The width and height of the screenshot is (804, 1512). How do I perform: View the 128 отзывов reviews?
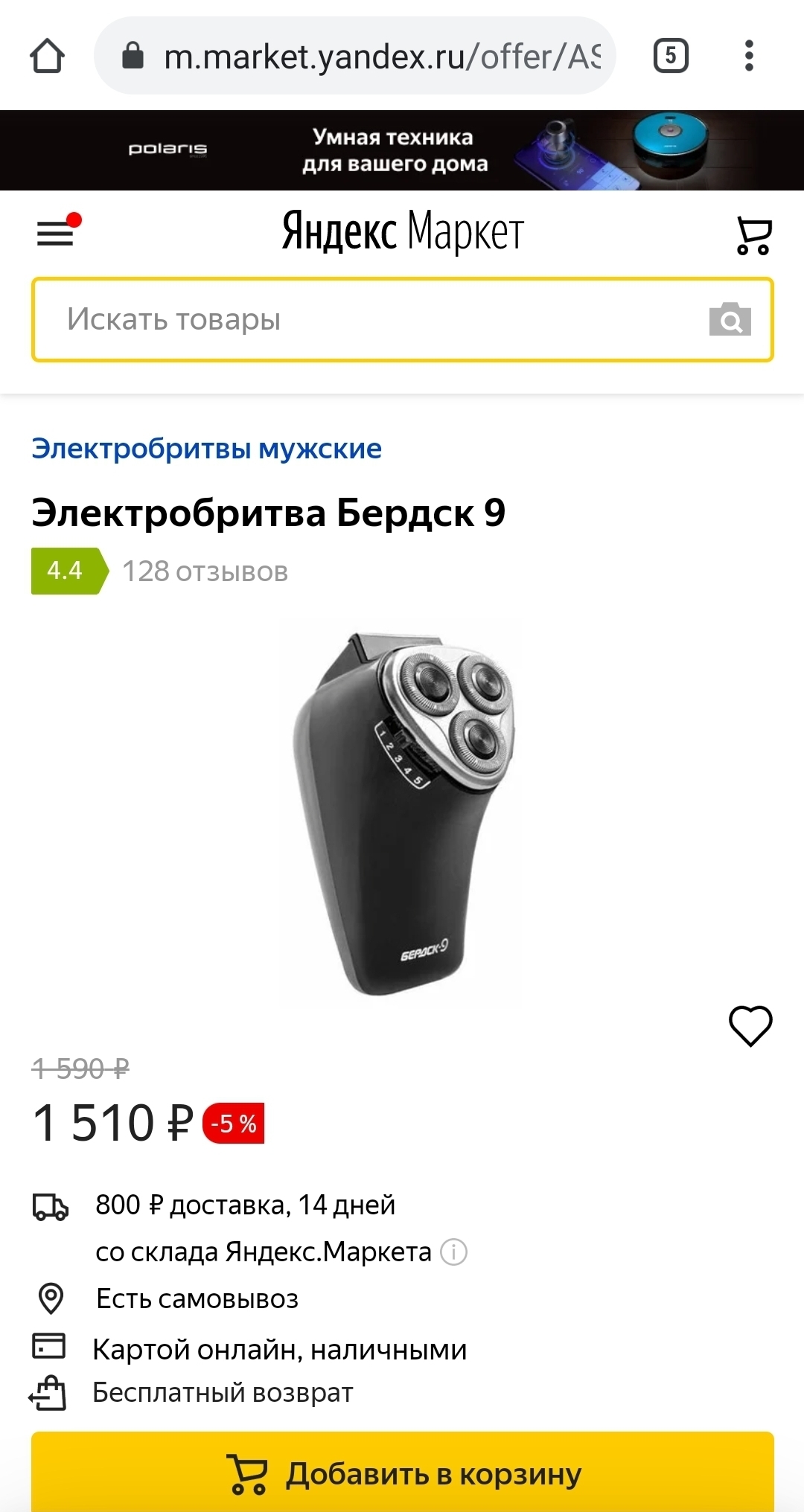pyautogui.click(x=205, y=571)
